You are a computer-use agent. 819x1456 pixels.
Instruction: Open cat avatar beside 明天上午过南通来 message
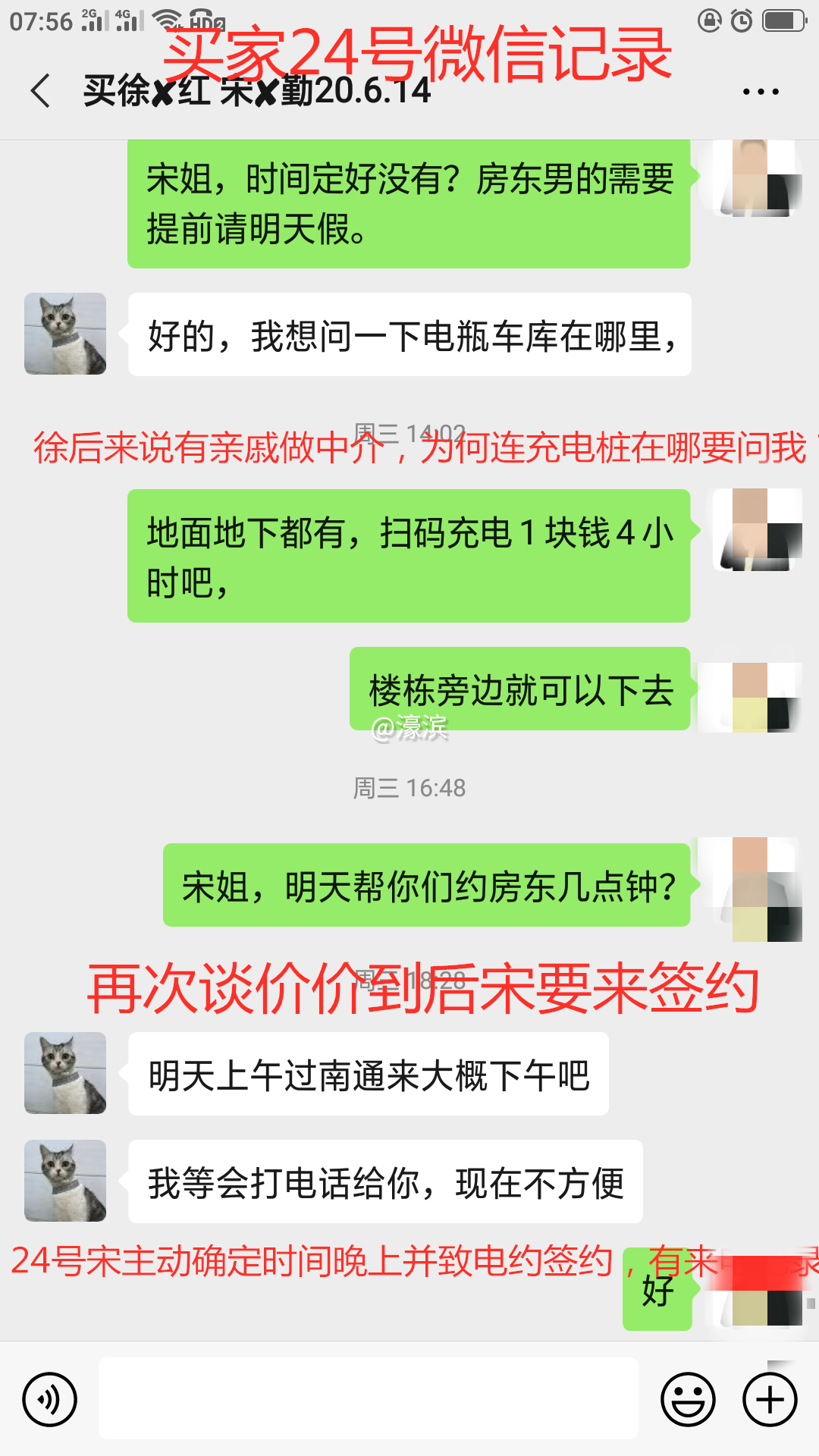(65, 1073)
